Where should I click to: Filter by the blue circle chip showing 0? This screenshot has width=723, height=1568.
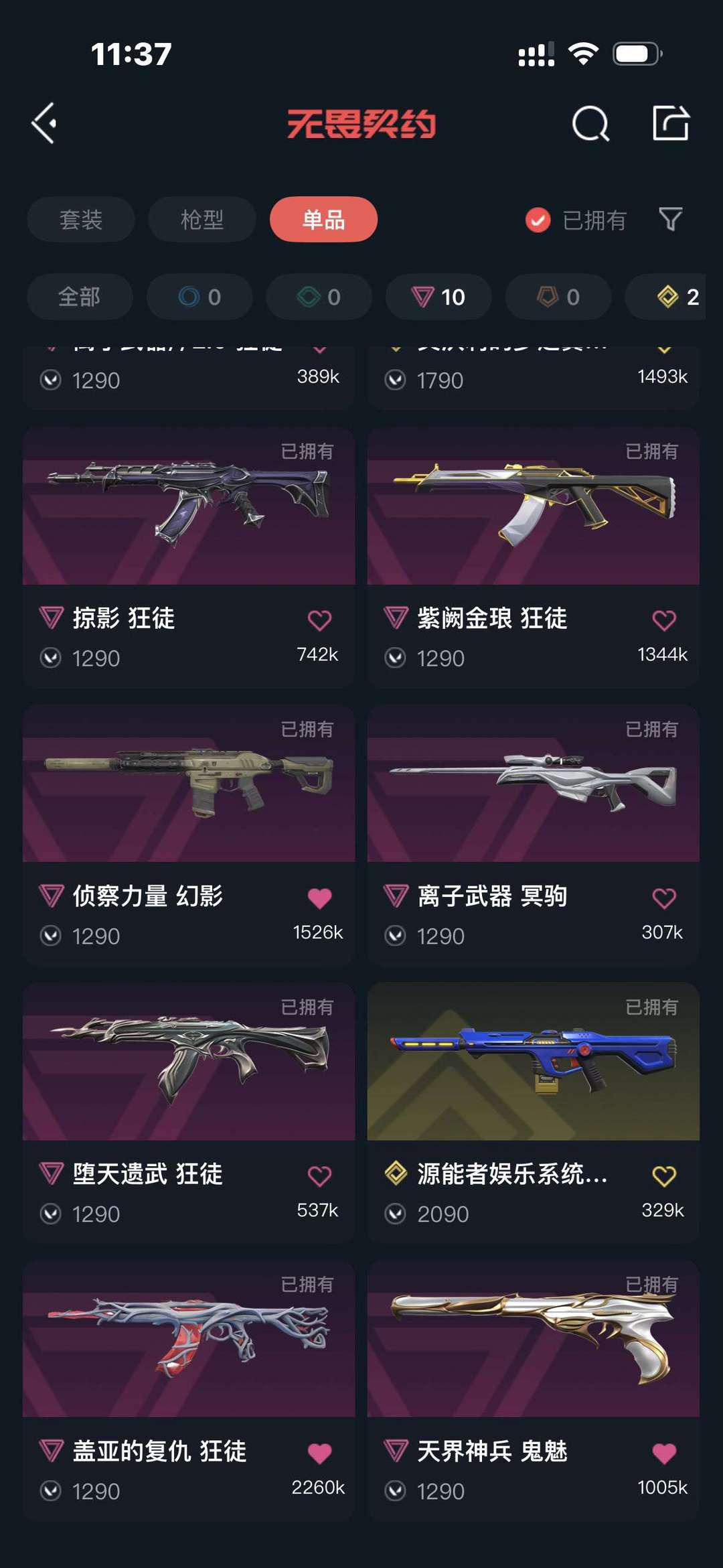(199, 297)
